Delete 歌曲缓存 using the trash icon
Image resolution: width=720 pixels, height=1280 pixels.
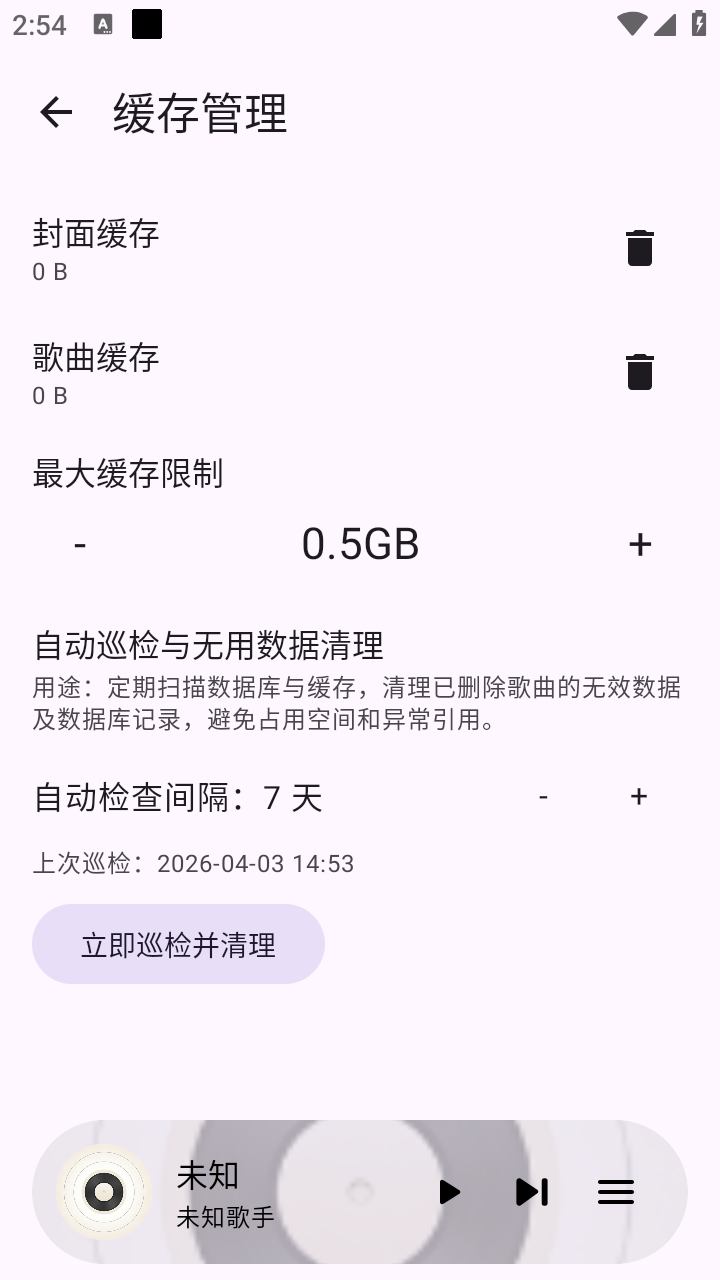(638, 371)
